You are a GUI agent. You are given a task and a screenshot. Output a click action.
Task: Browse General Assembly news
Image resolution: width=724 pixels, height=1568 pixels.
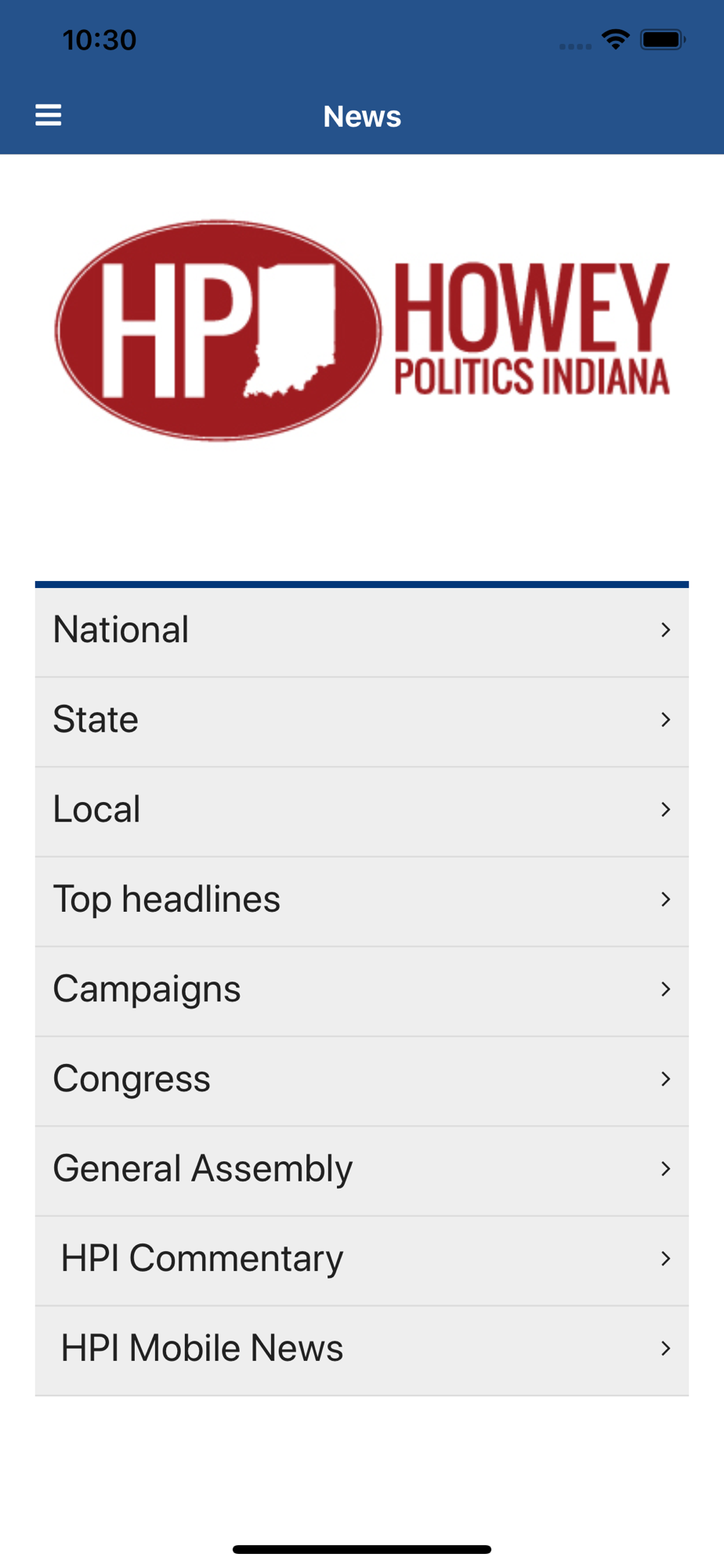click(x=362, y=1171)
